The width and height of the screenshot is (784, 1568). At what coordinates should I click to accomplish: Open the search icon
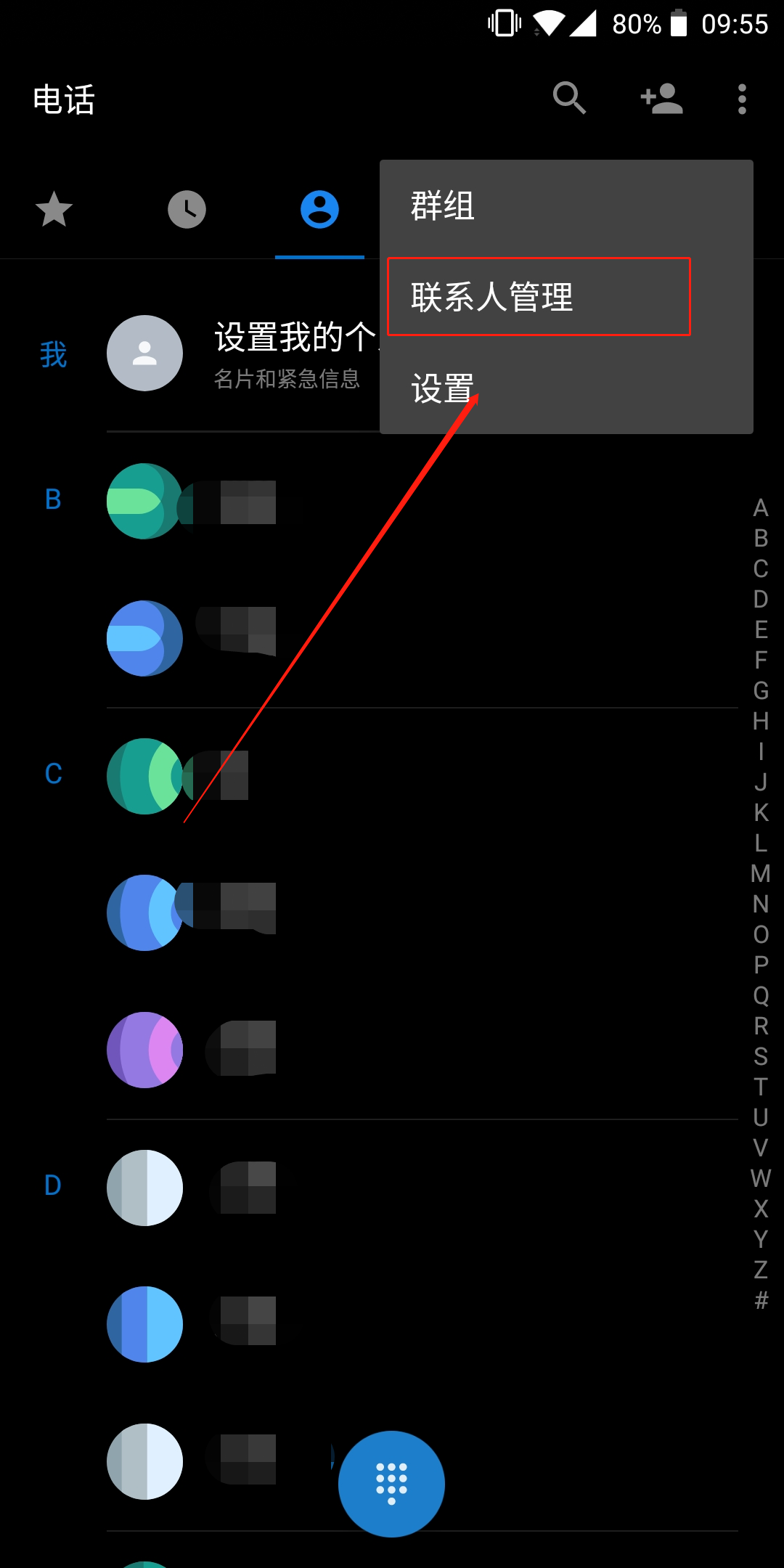pos(569,98)
